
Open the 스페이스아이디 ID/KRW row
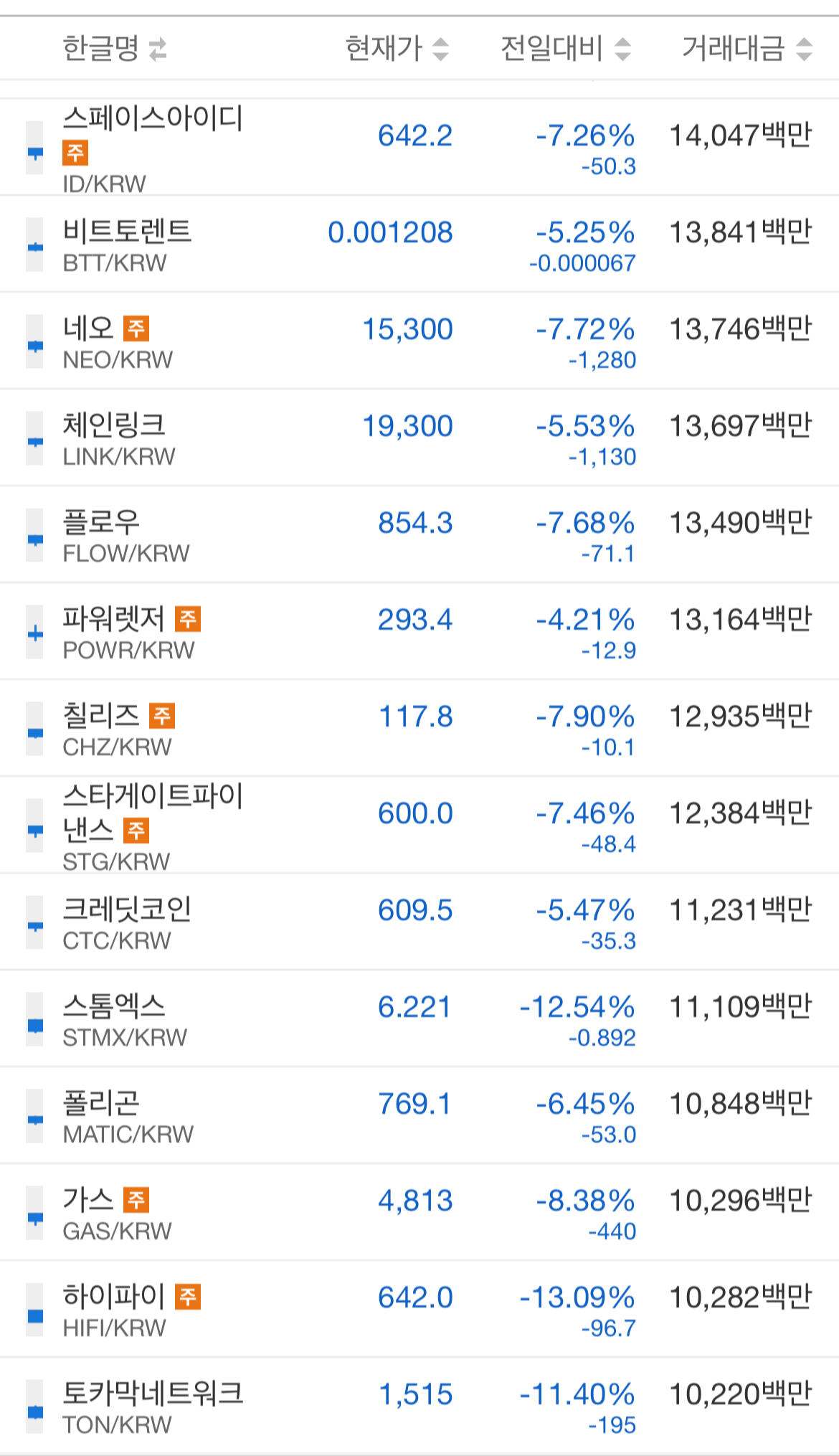[419, 147]
